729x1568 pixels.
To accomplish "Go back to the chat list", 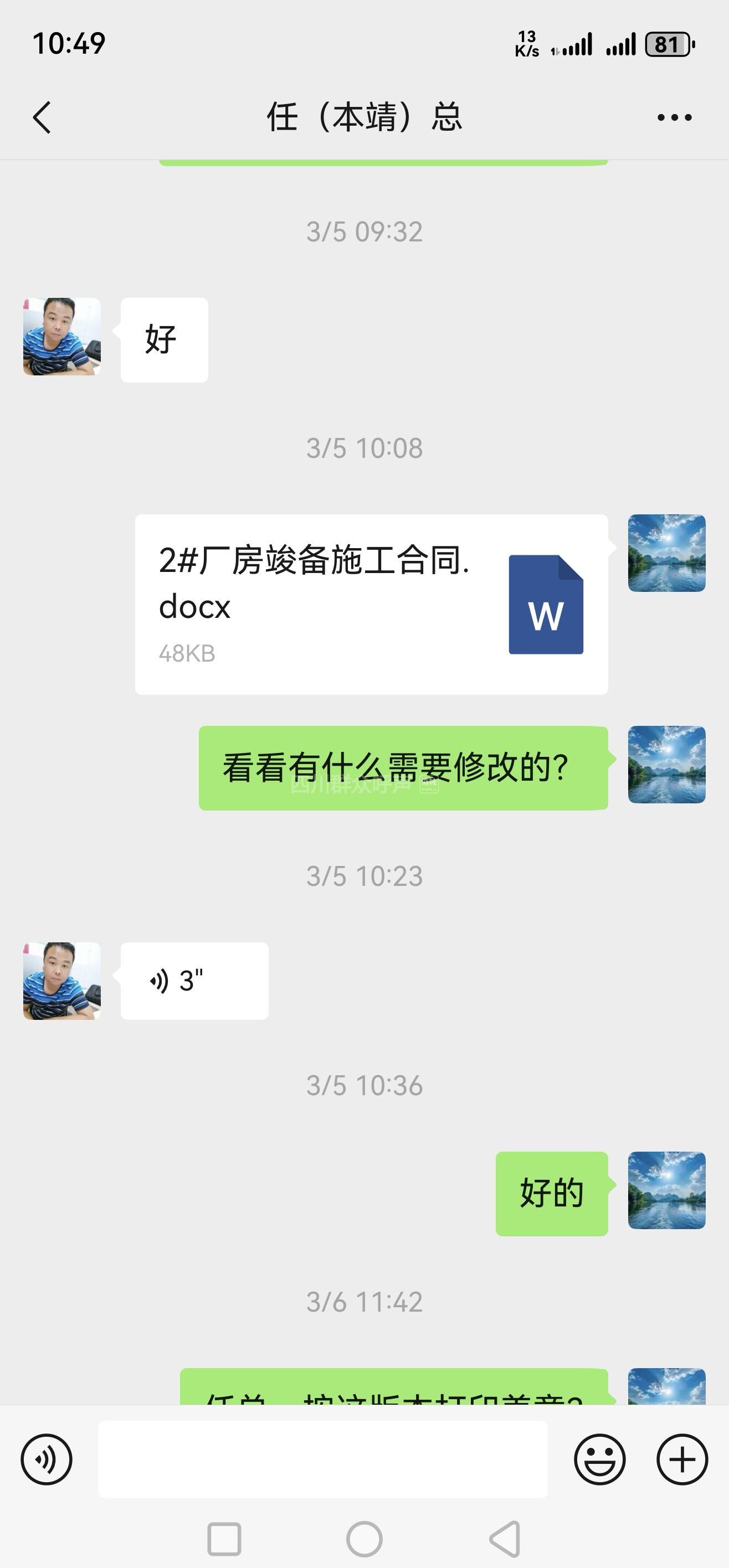I will (x=42, y=117).
